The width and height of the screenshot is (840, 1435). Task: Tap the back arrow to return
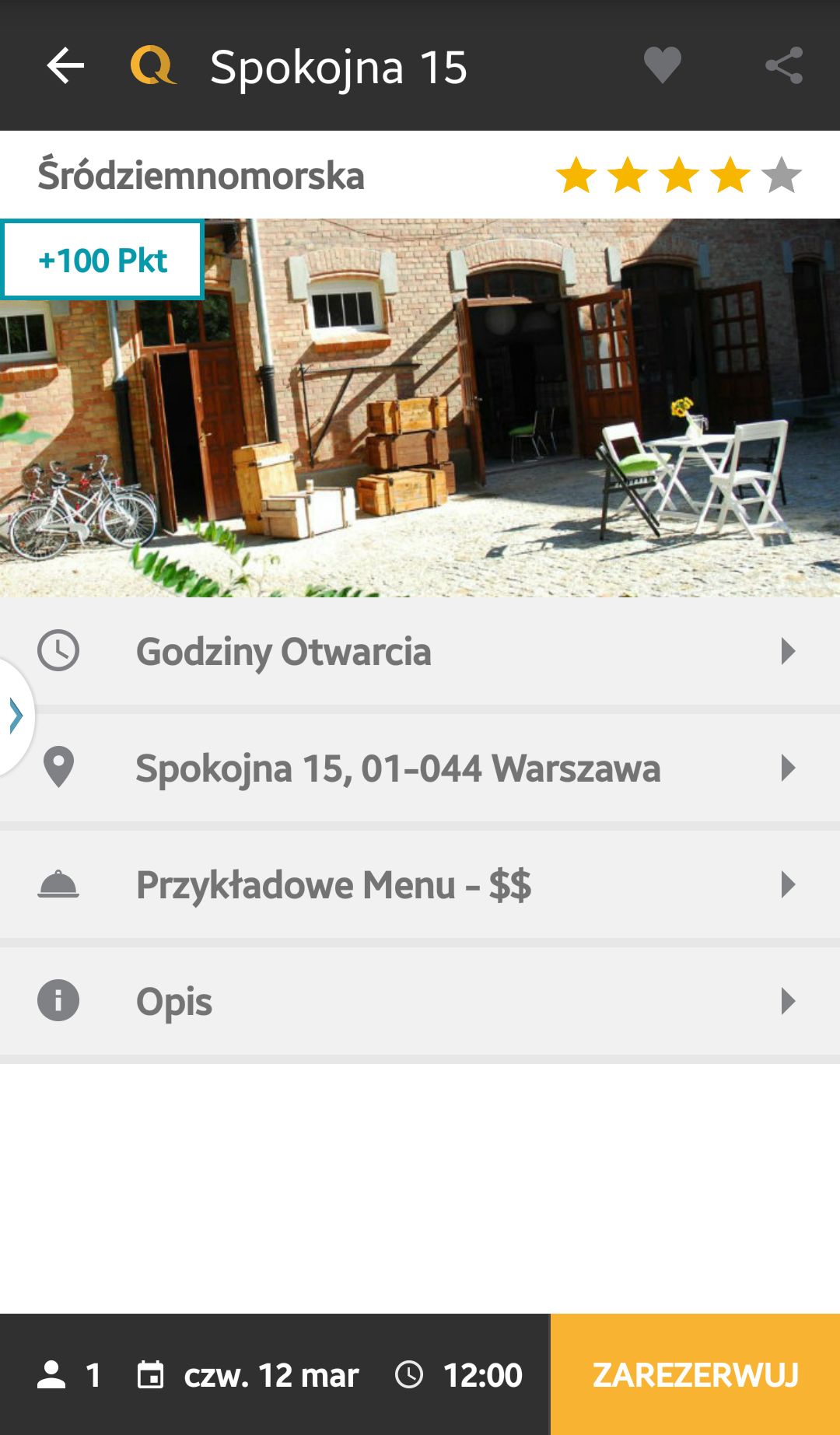click(x=66, y=67)
